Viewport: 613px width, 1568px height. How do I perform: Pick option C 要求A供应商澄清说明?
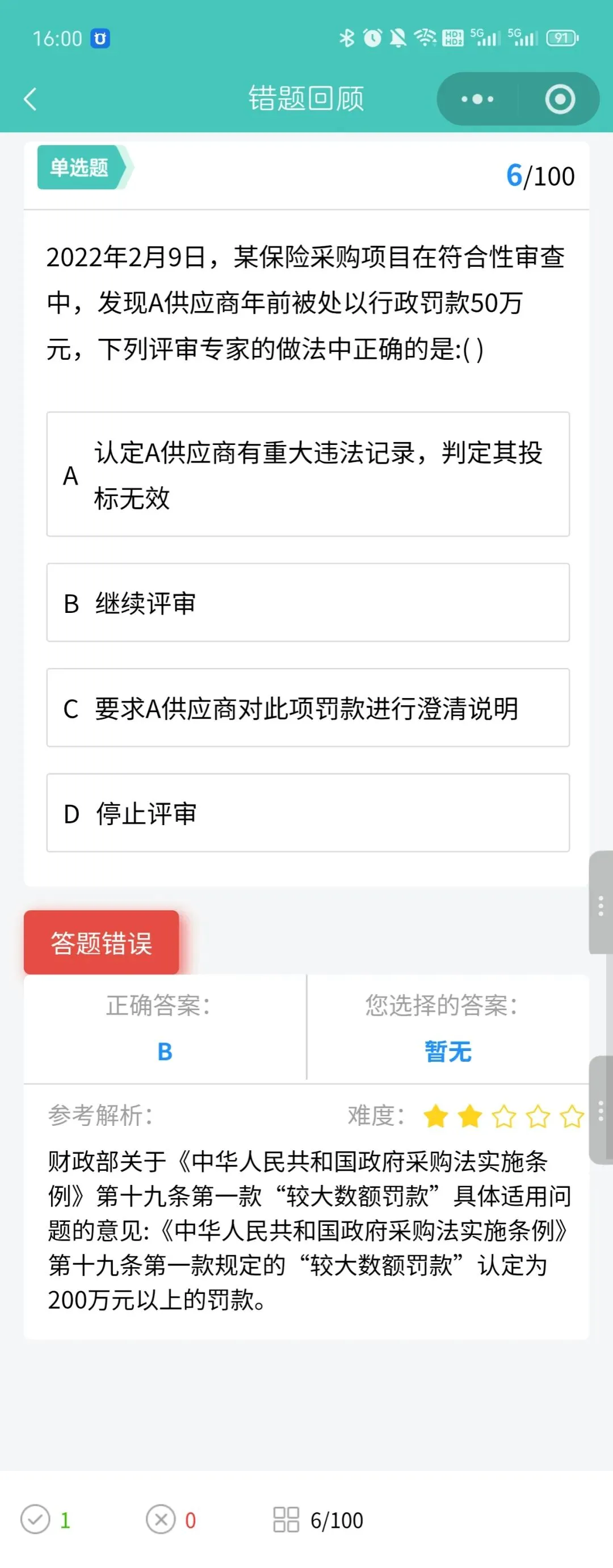click(x=308, y=708)
